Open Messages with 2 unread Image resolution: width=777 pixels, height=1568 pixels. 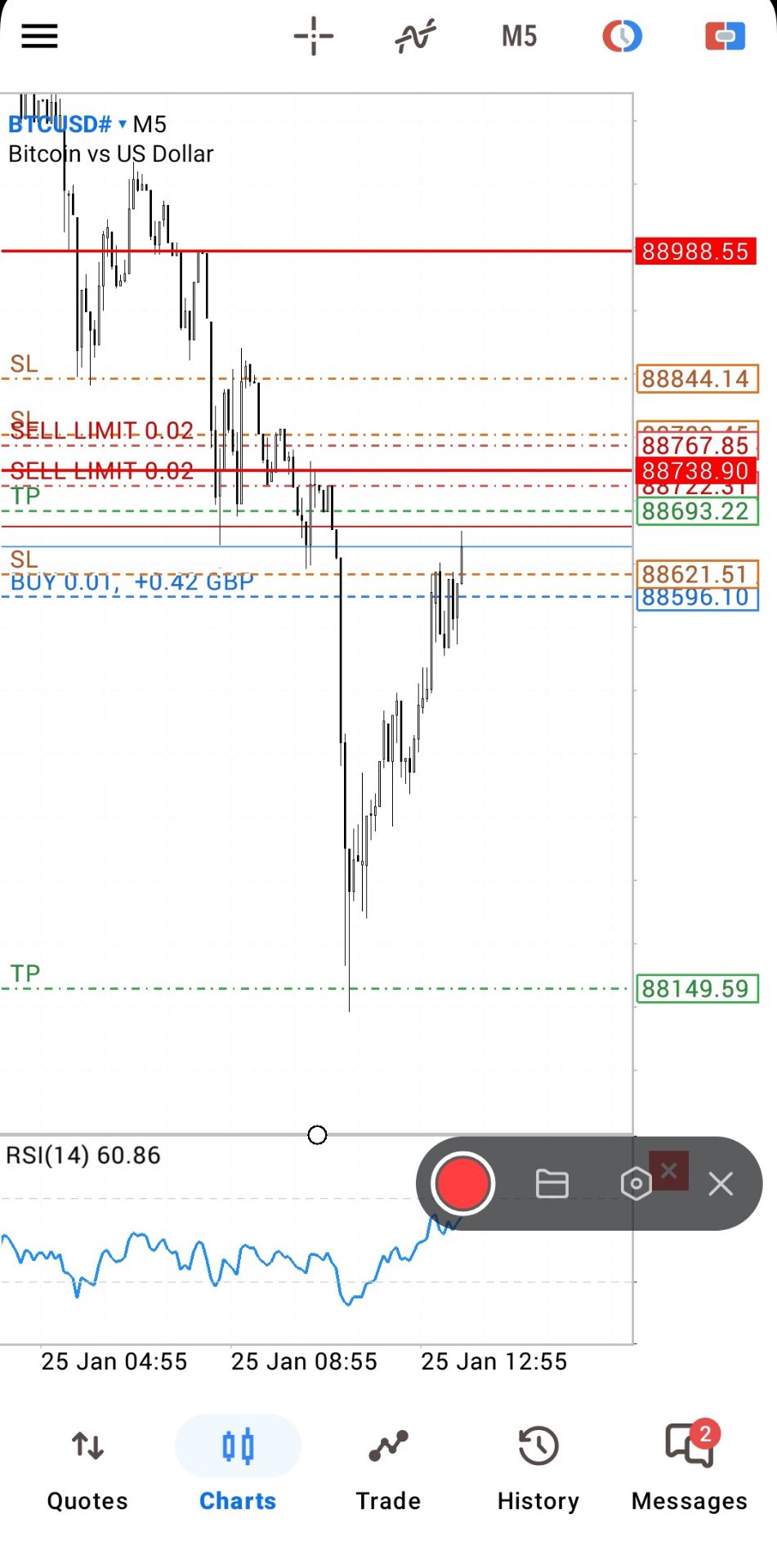pos(689,1470)
